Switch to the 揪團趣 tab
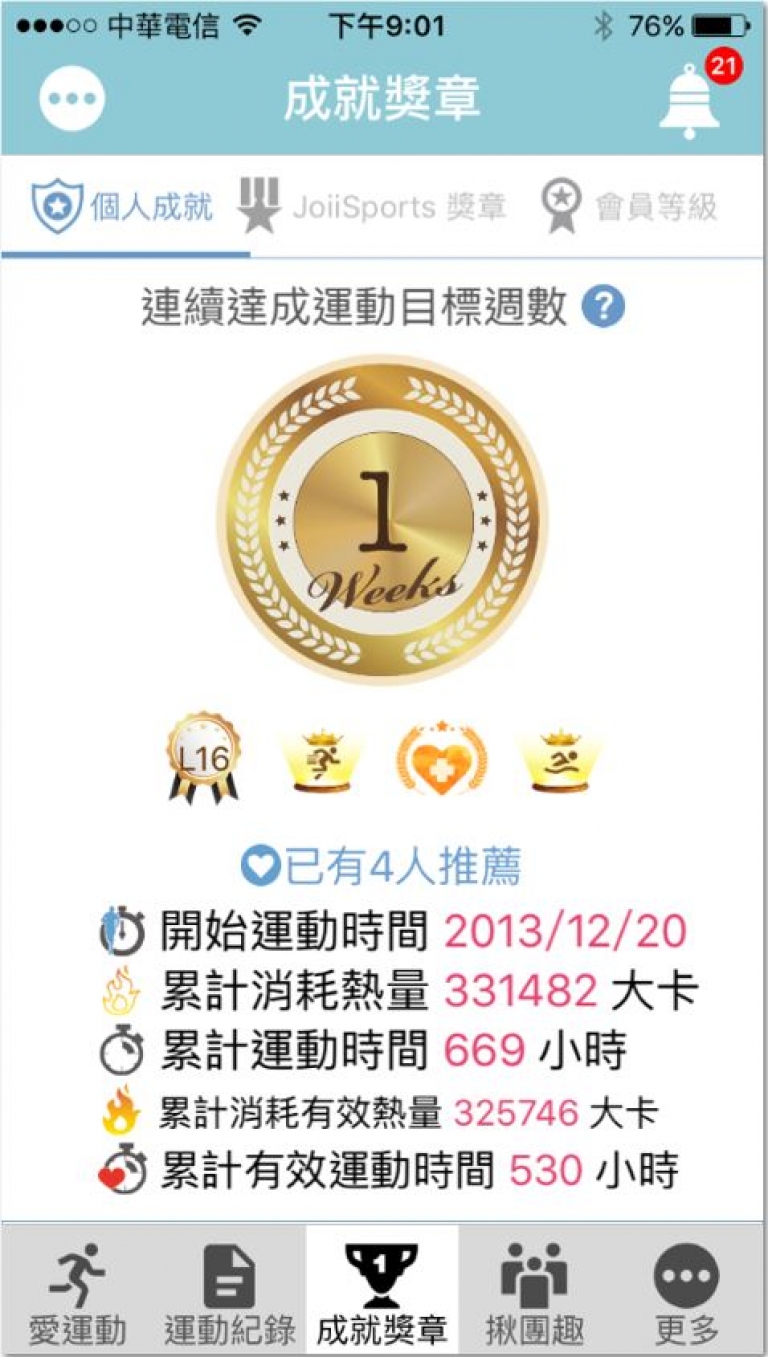 534,1292
